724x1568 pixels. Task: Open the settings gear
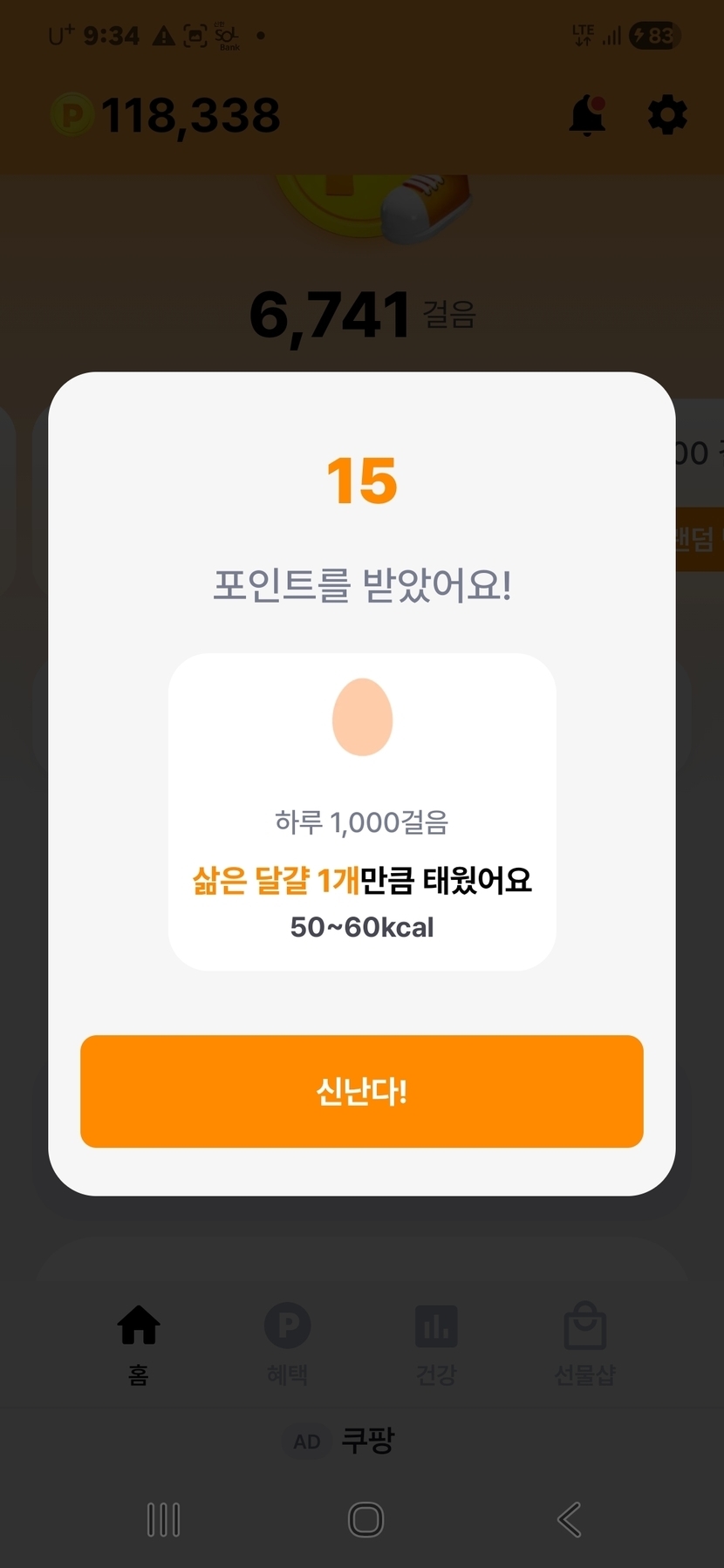click(x=667, y=115)
